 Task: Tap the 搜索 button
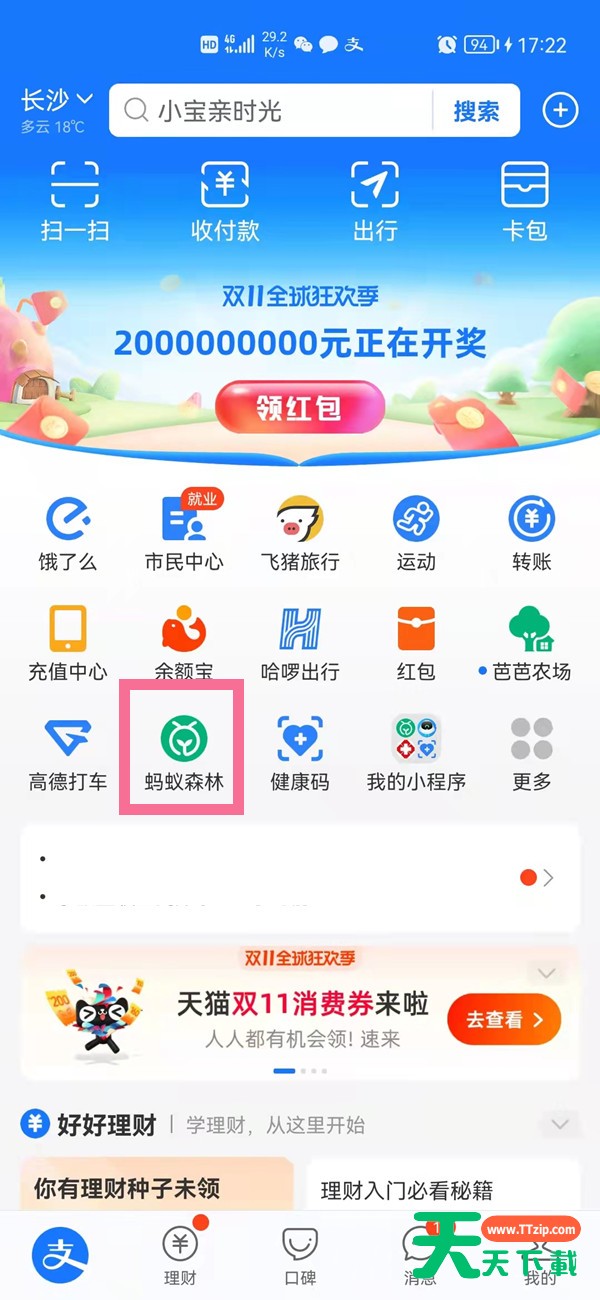pos(477,110)
